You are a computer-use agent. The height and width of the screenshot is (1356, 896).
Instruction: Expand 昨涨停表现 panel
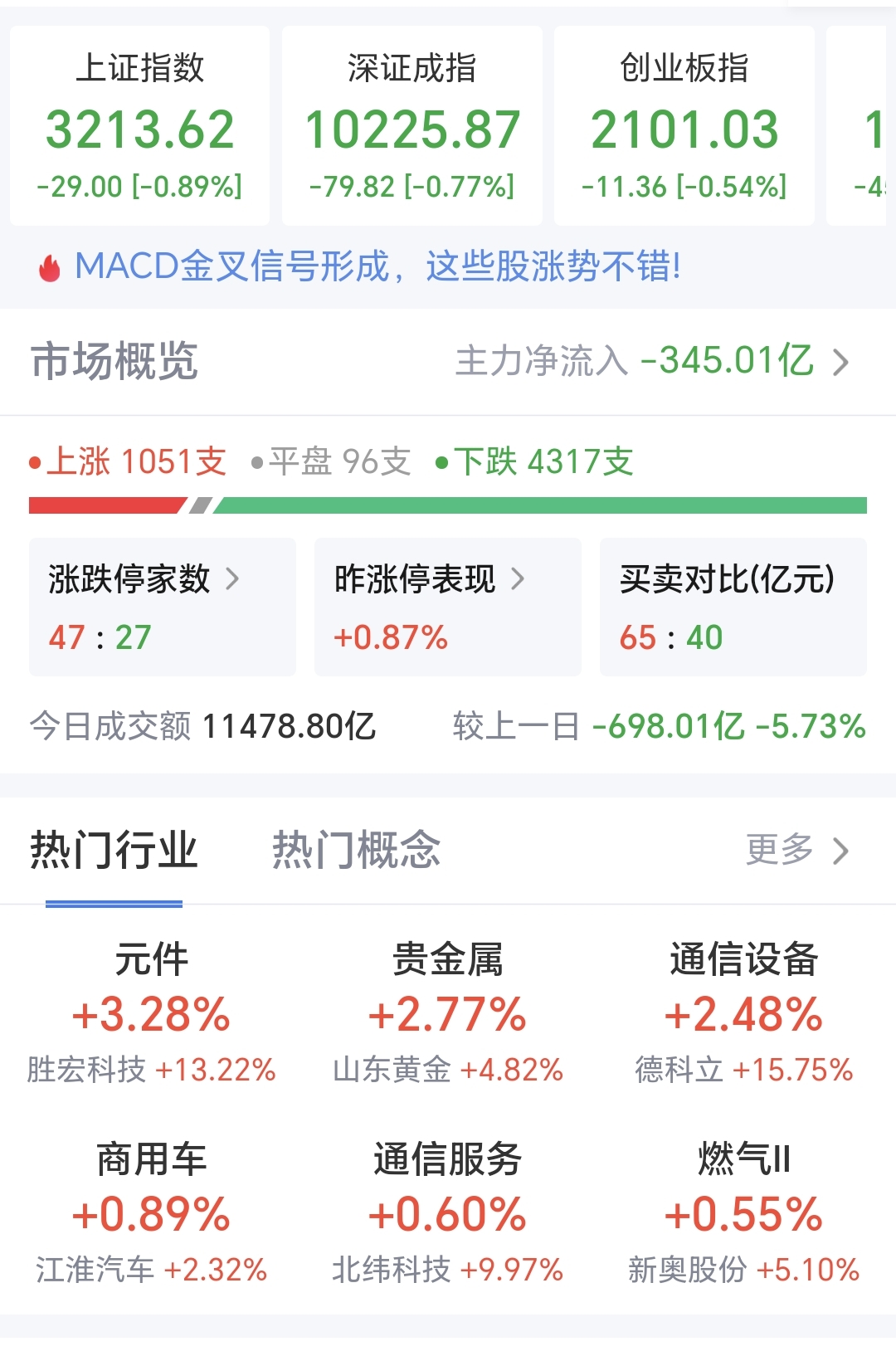(447, 606)
